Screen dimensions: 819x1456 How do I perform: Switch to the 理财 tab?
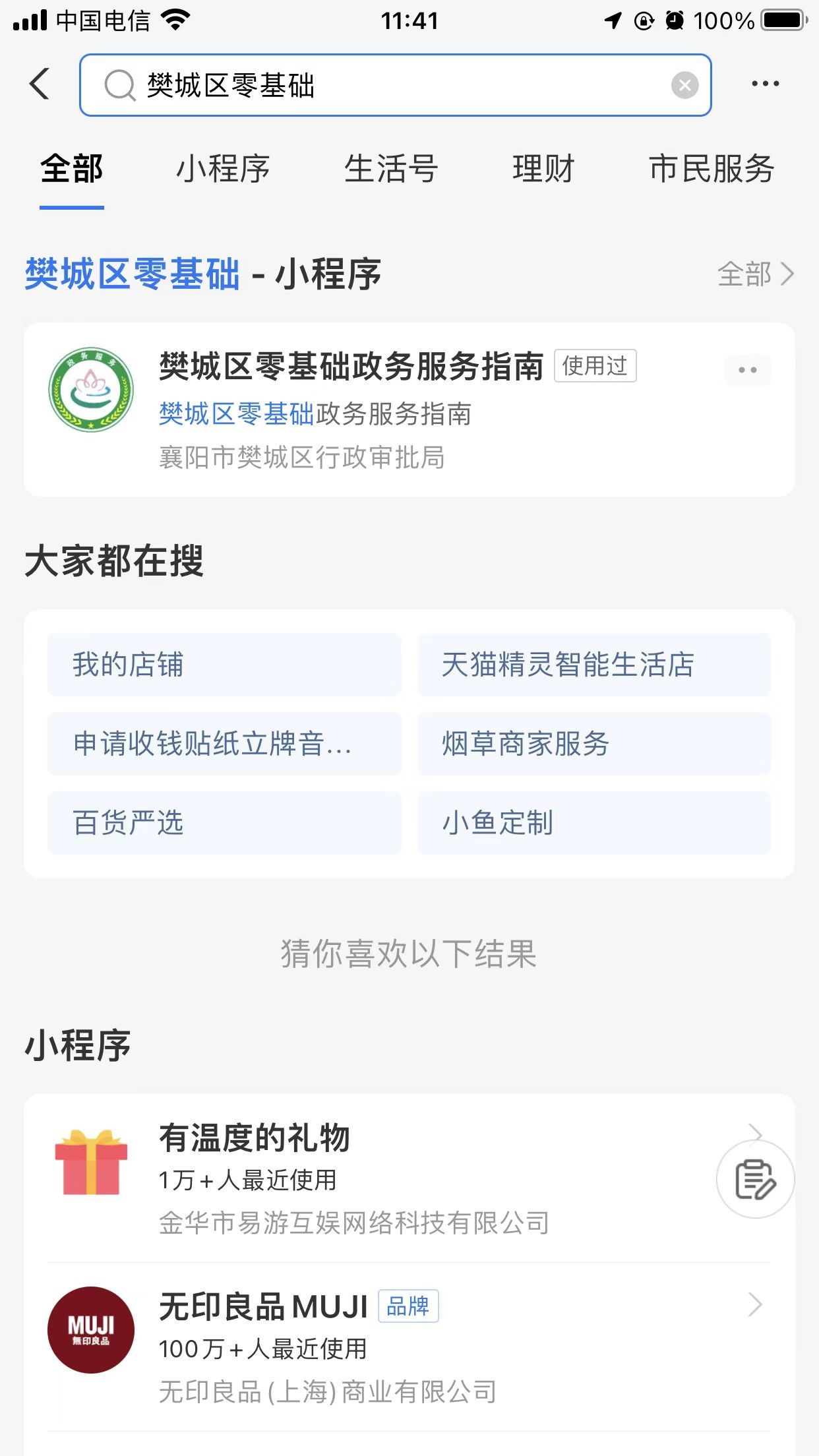tap(543, 169)
